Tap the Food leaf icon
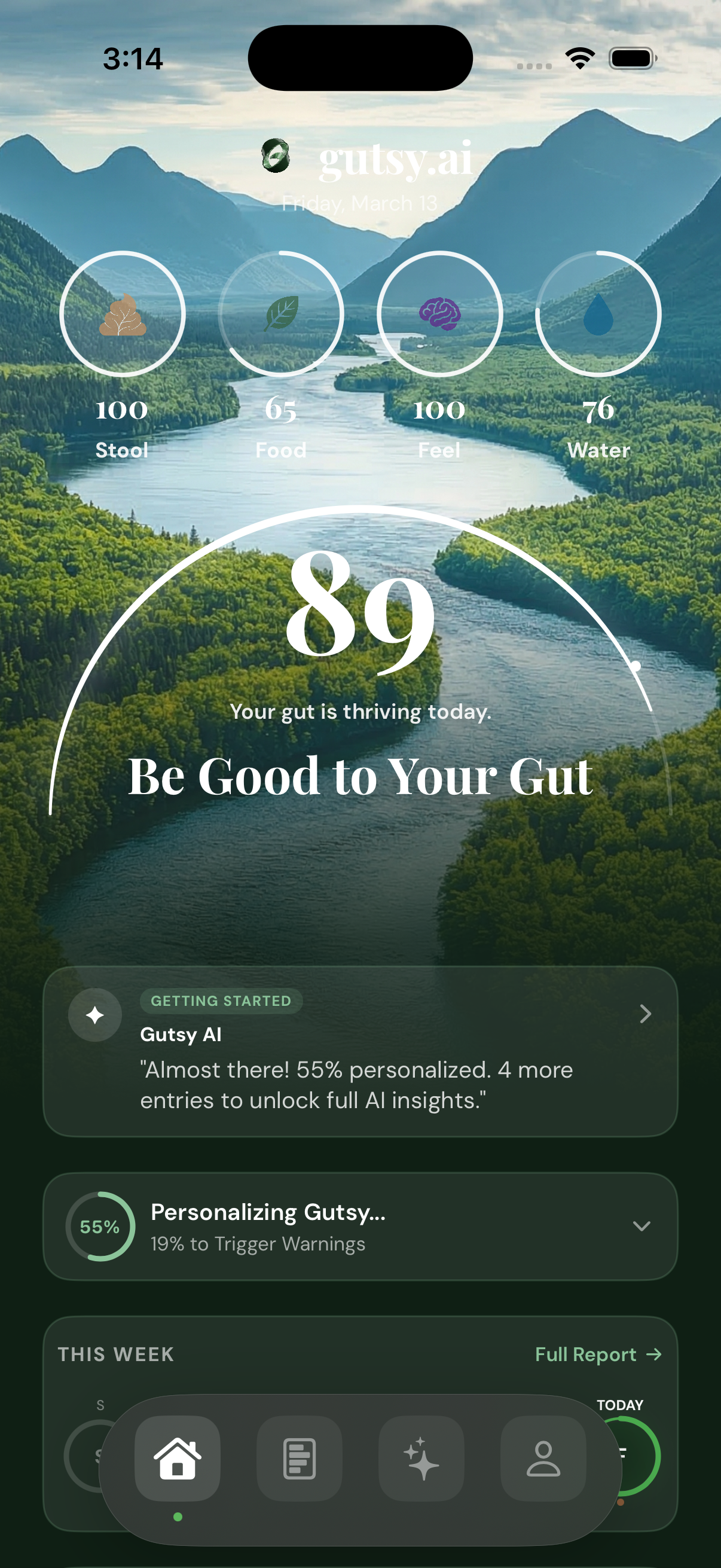 [282, 314]
